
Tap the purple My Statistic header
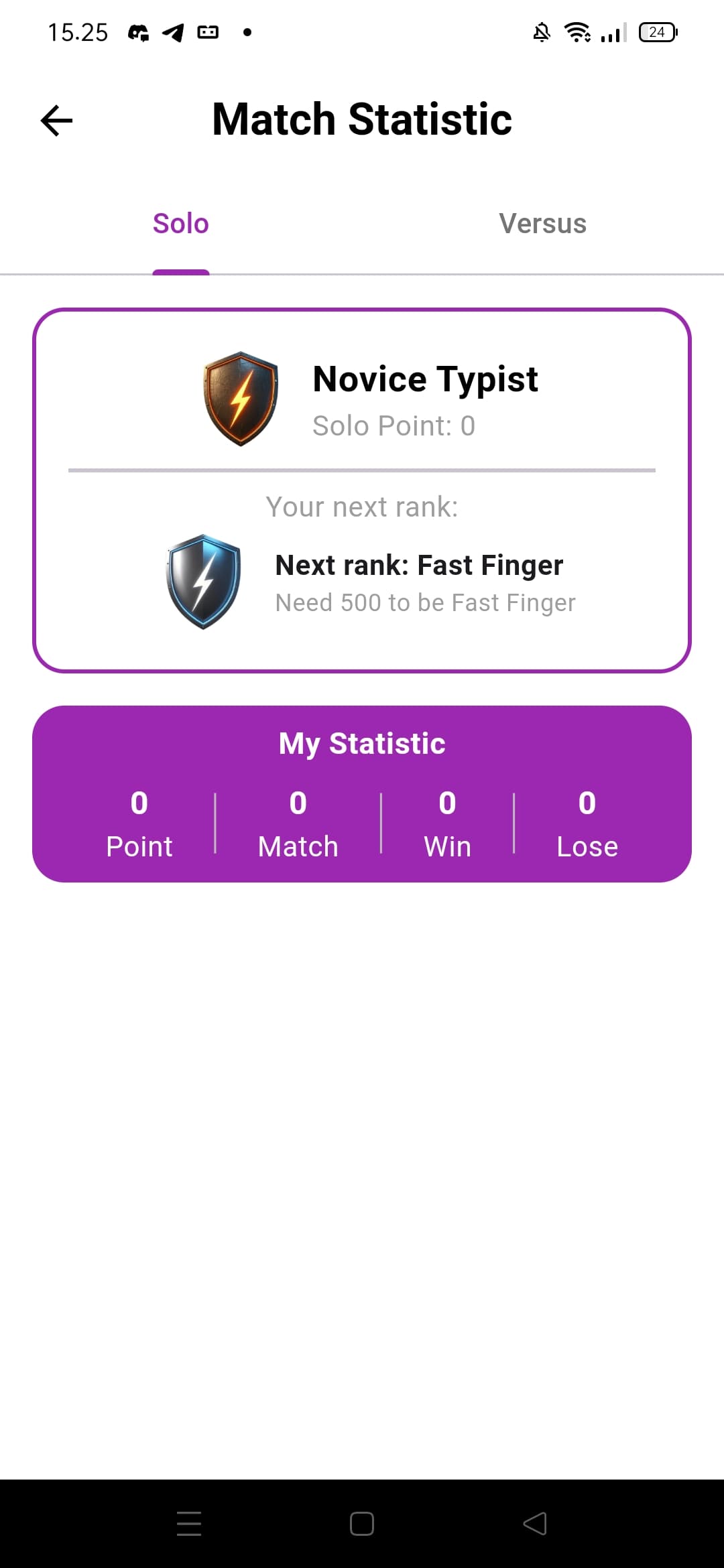point(362,742)
